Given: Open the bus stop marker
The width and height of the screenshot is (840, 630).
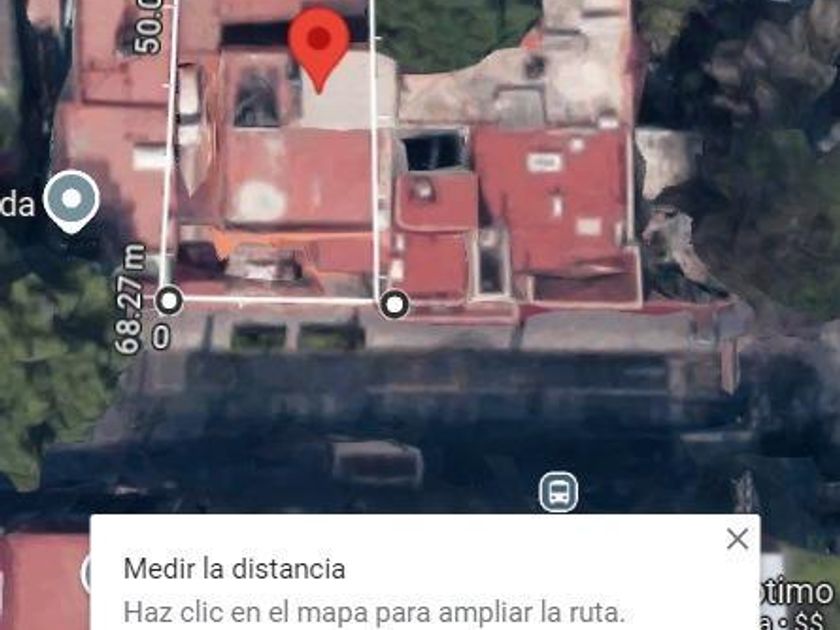Looking at the screenshot, I should [x=558, y=491].
